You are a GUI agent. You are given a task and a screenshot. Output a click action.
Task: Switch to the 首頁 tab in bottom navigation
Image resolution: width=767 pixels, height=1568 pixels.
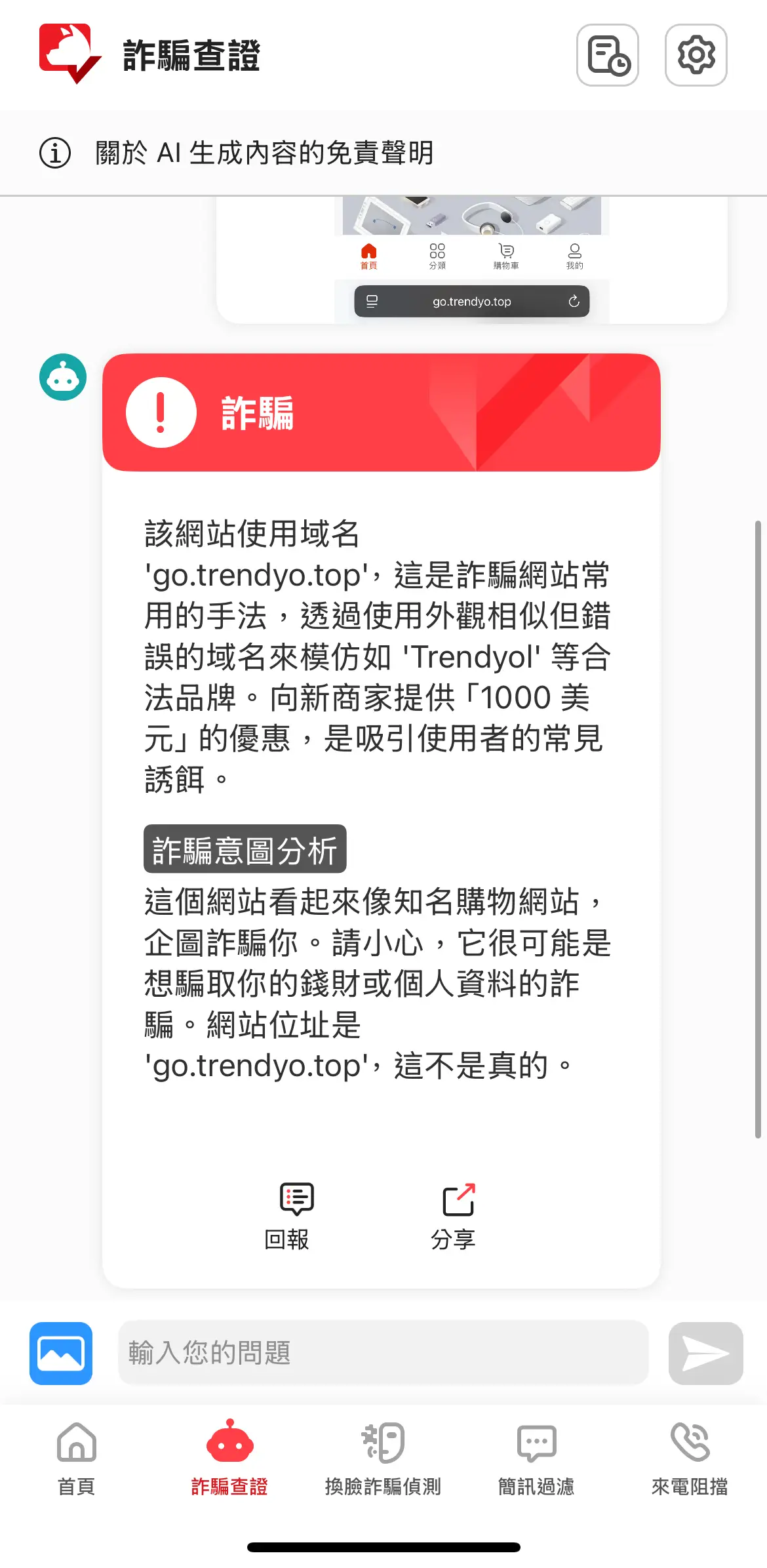[x=75, y=1459]
